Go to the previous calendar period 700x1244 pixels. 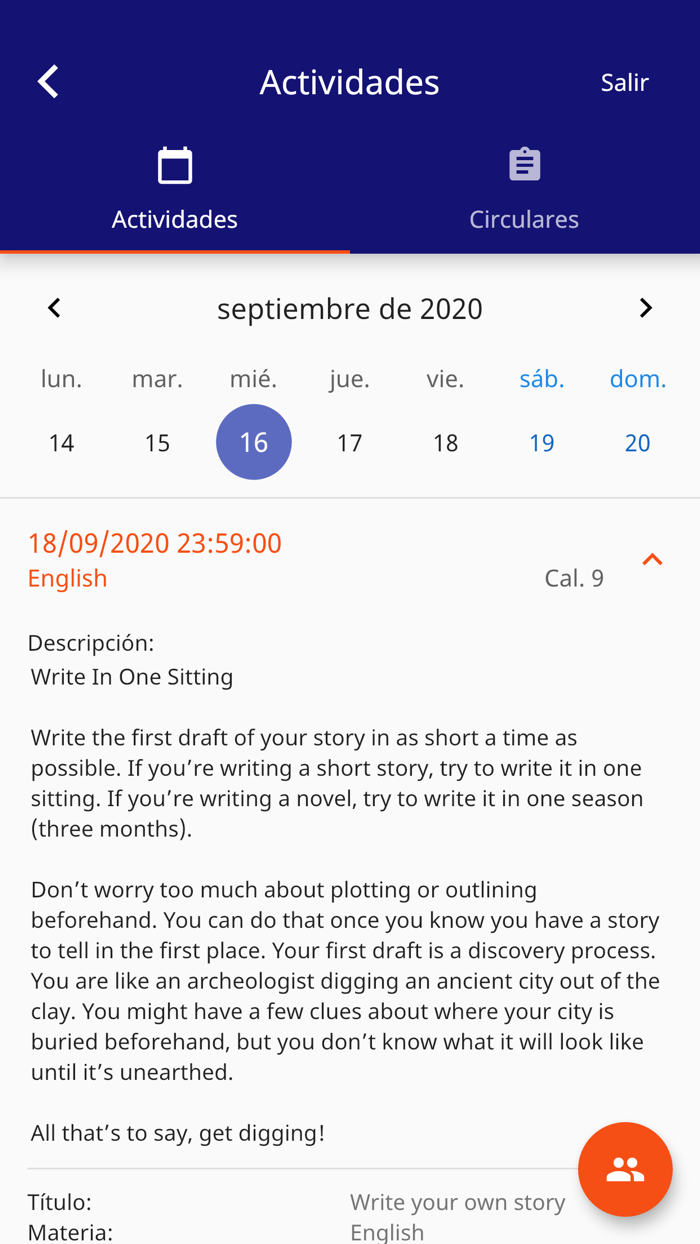point(54,308)
